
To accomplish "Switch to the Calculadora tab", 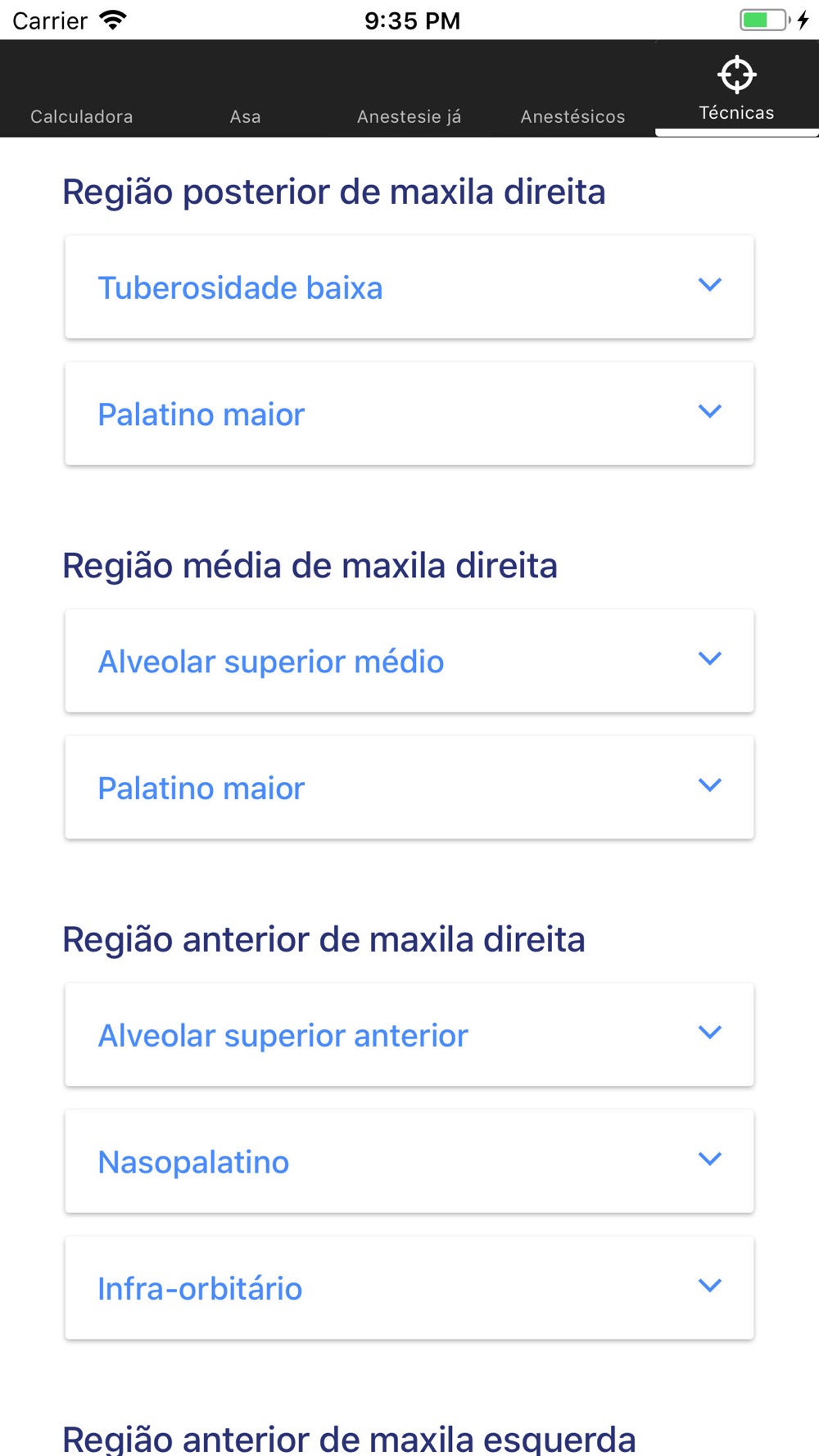I will 82,88.
